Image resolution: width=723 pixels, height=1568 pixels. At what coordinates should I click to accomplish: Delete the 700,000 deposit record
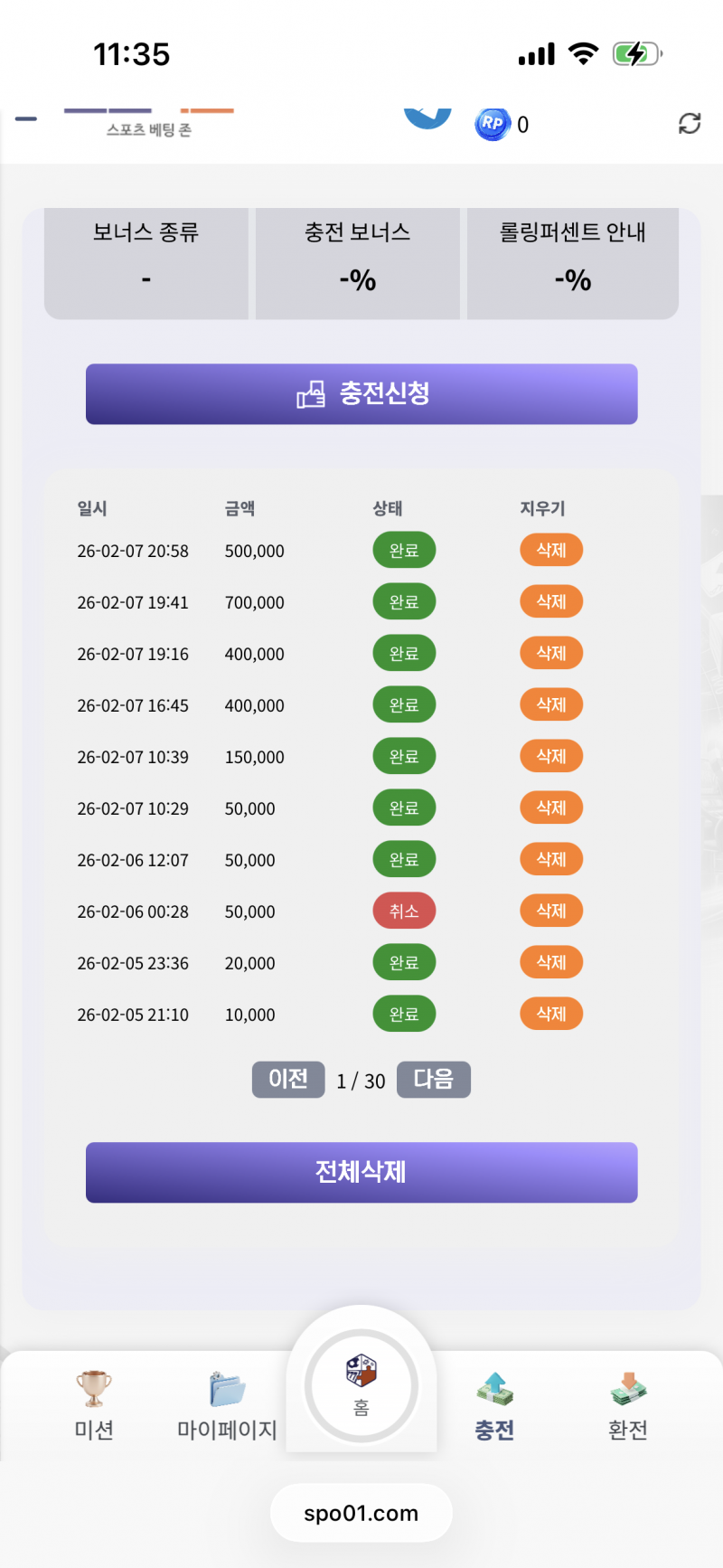551,601
